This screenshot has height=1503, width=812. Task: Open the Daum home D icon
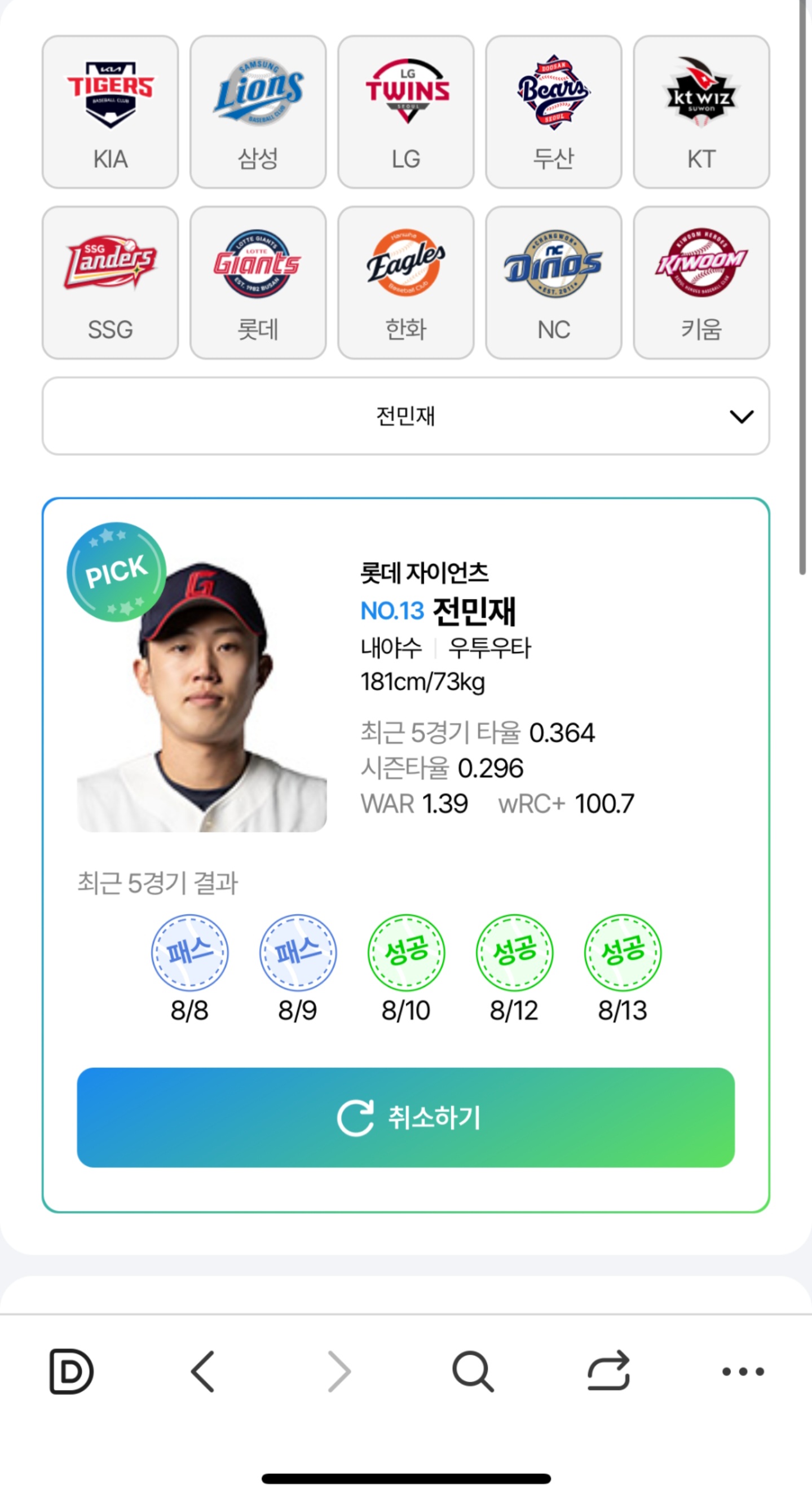point(71,1371)
